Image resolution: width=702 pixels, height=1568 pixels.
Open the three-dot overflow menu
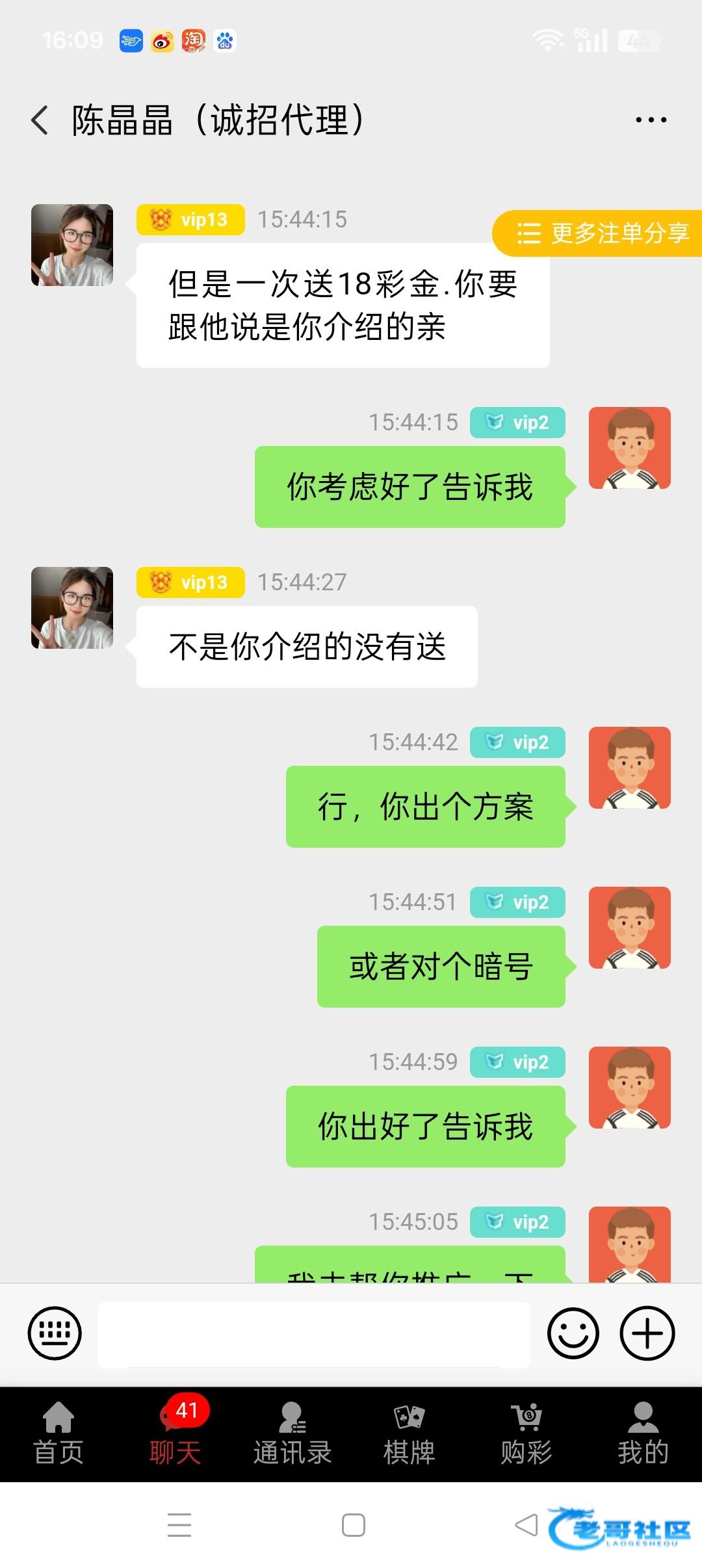(x=651, y=120)
